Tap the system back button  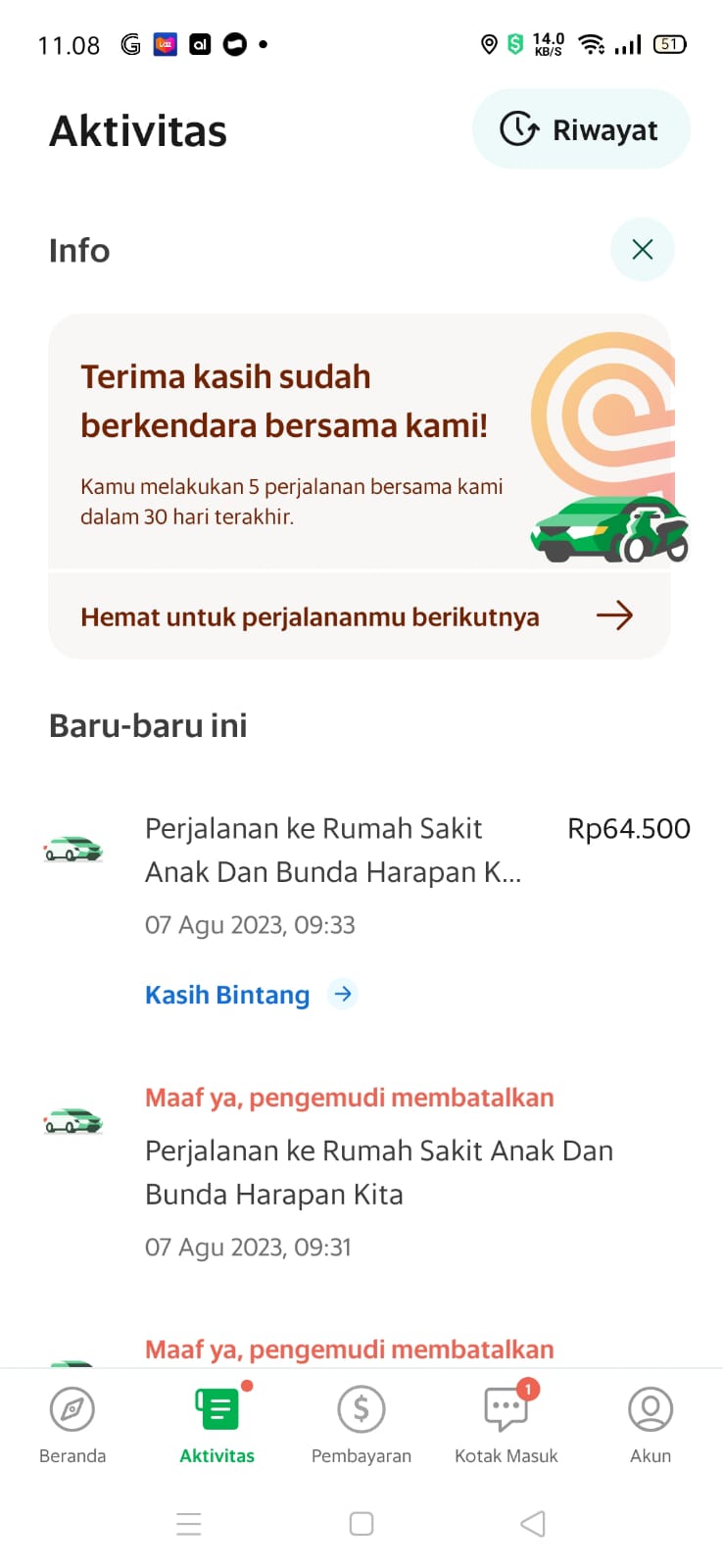click(532, 1524)
